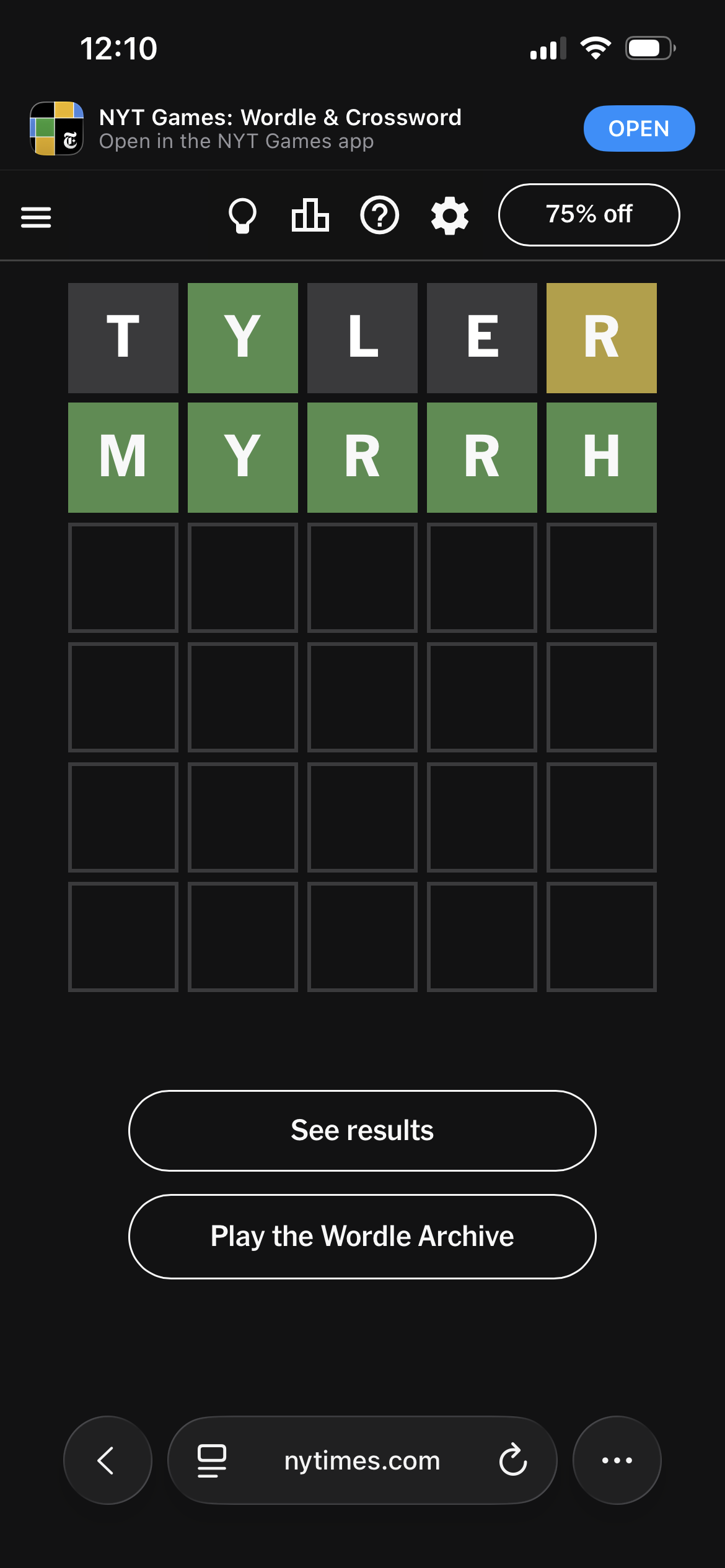Open the NYT Games app via OPEN button
Image resolution: width=725 pixels, height=1568 pixels.
(x=639, y=129)
